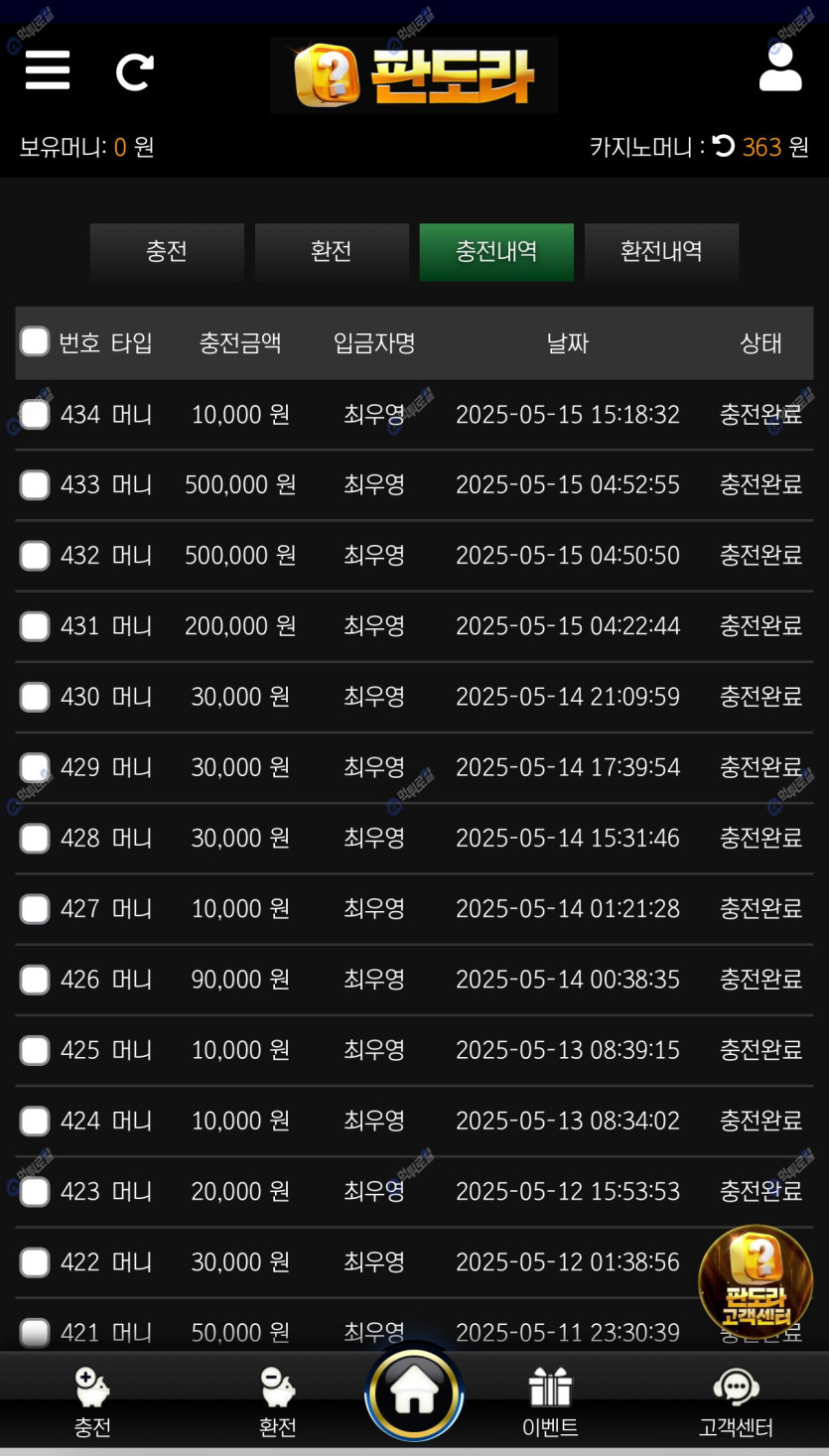This screenshot has height=1456, width=829.
Task: Switch to the 충전 tab at top
Action: click(x=167, y=251)
